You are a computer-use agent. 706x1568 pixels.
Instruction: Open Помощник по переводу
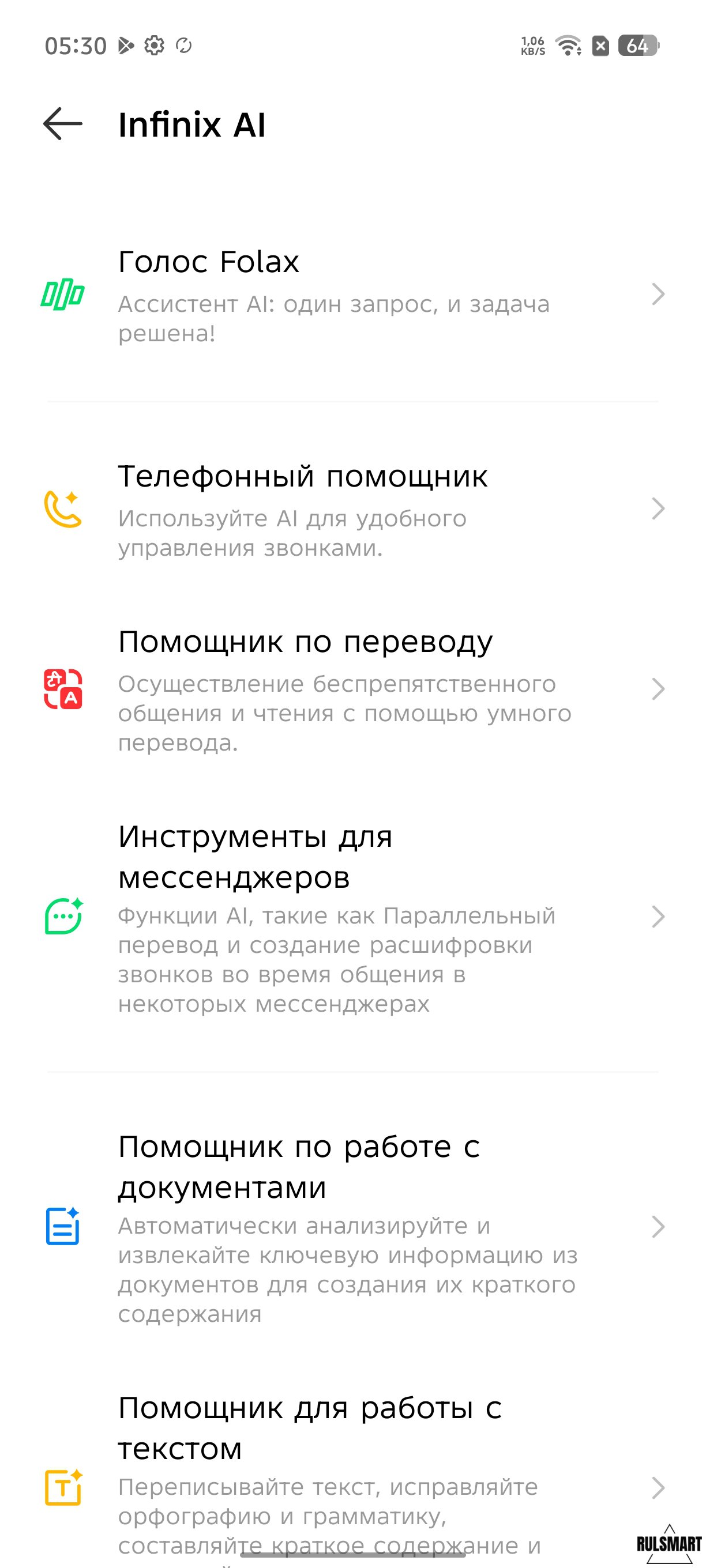pos(352,689)
